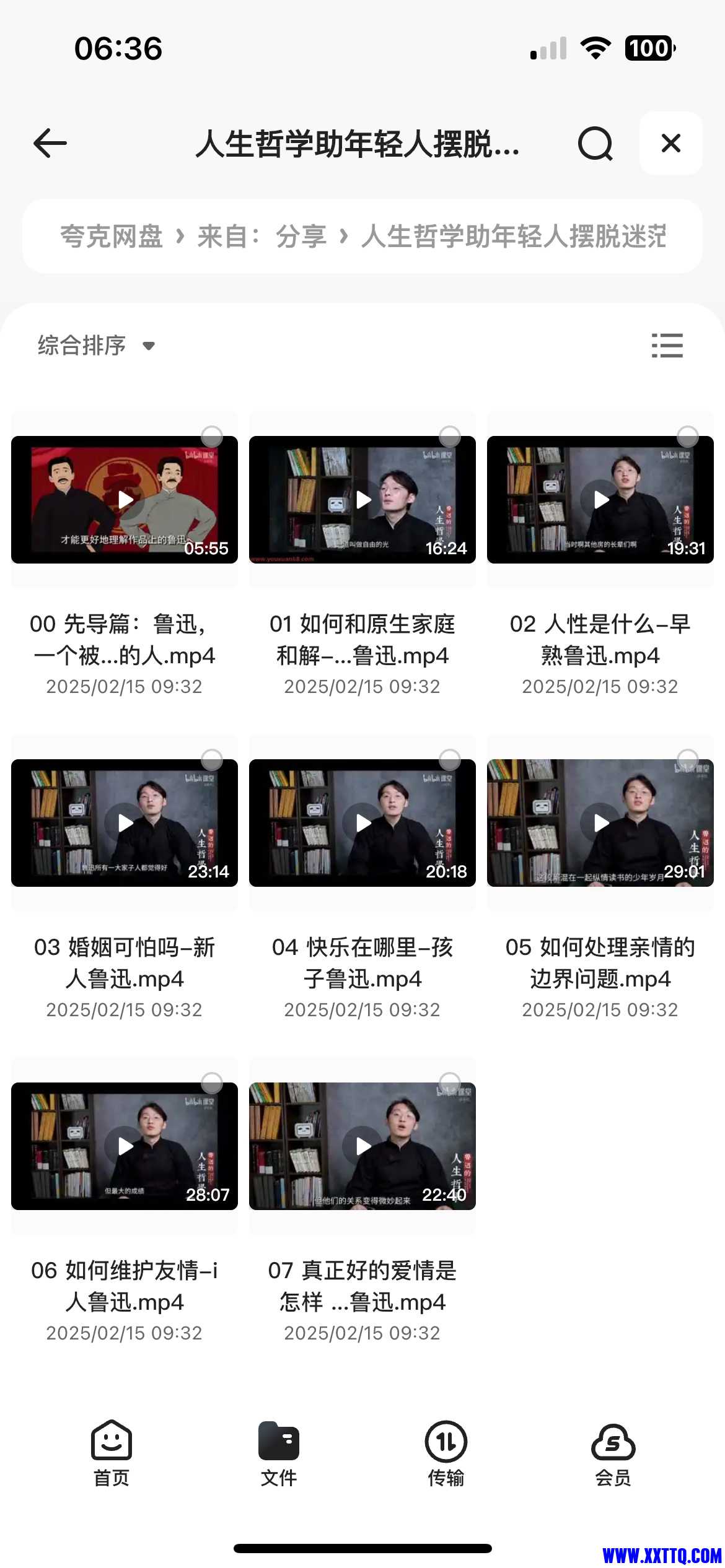Tap 夸克网盘 in the breadcrumb path
Screen dimensions: 725x1568
[112, 237]
